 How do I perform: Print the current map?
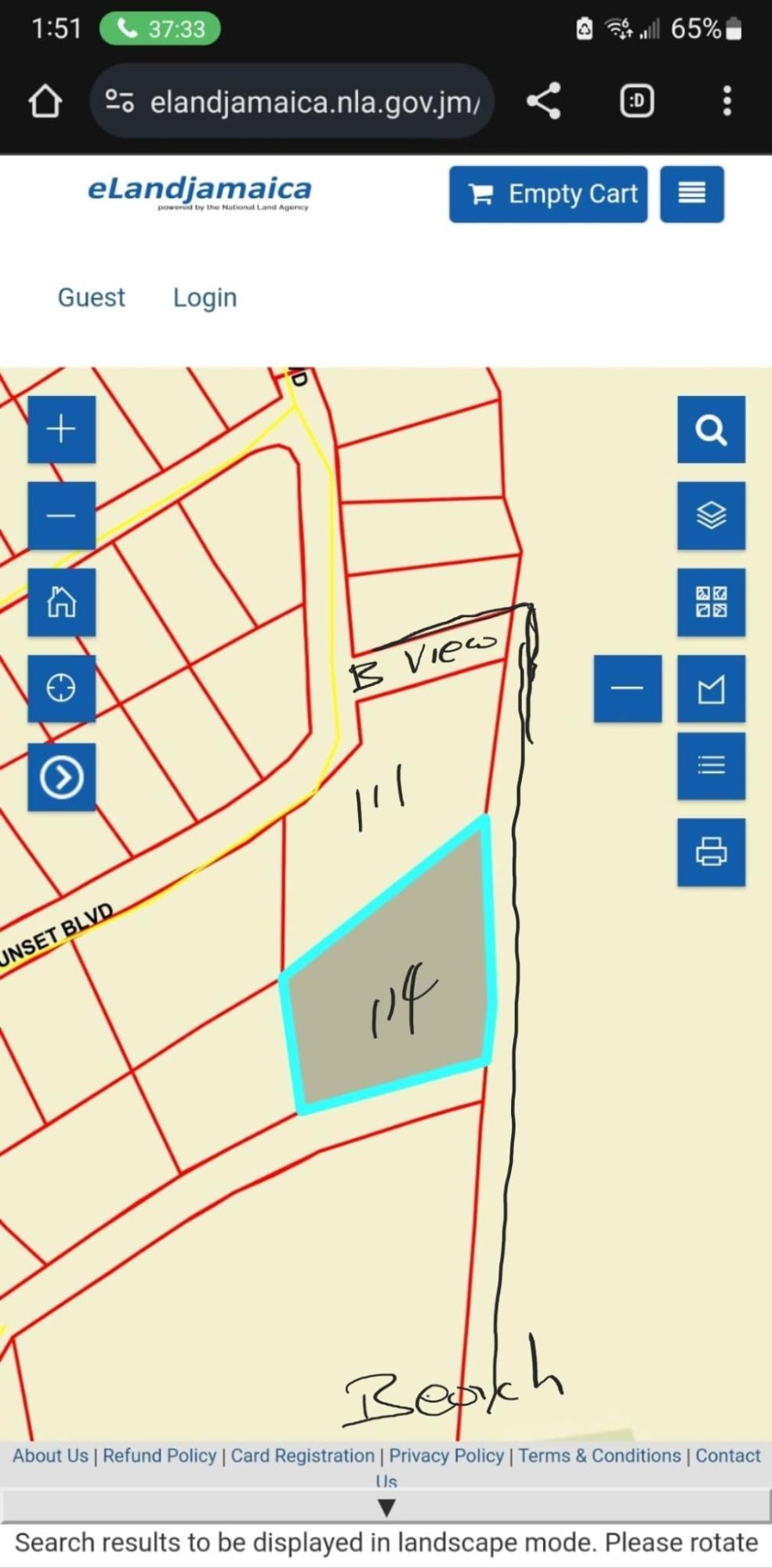(711, 852)
